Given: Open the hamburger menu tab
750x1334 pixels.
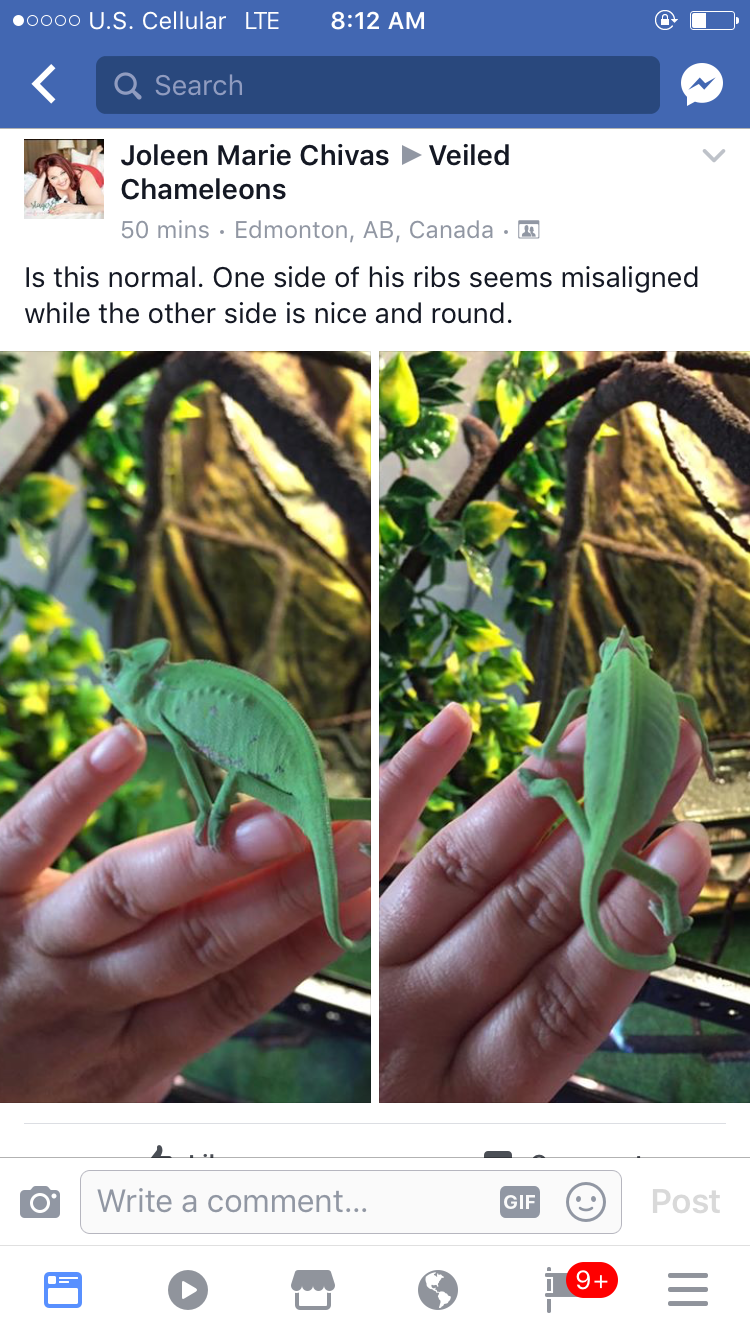Looking at the screenshot, I should 688,1290.
